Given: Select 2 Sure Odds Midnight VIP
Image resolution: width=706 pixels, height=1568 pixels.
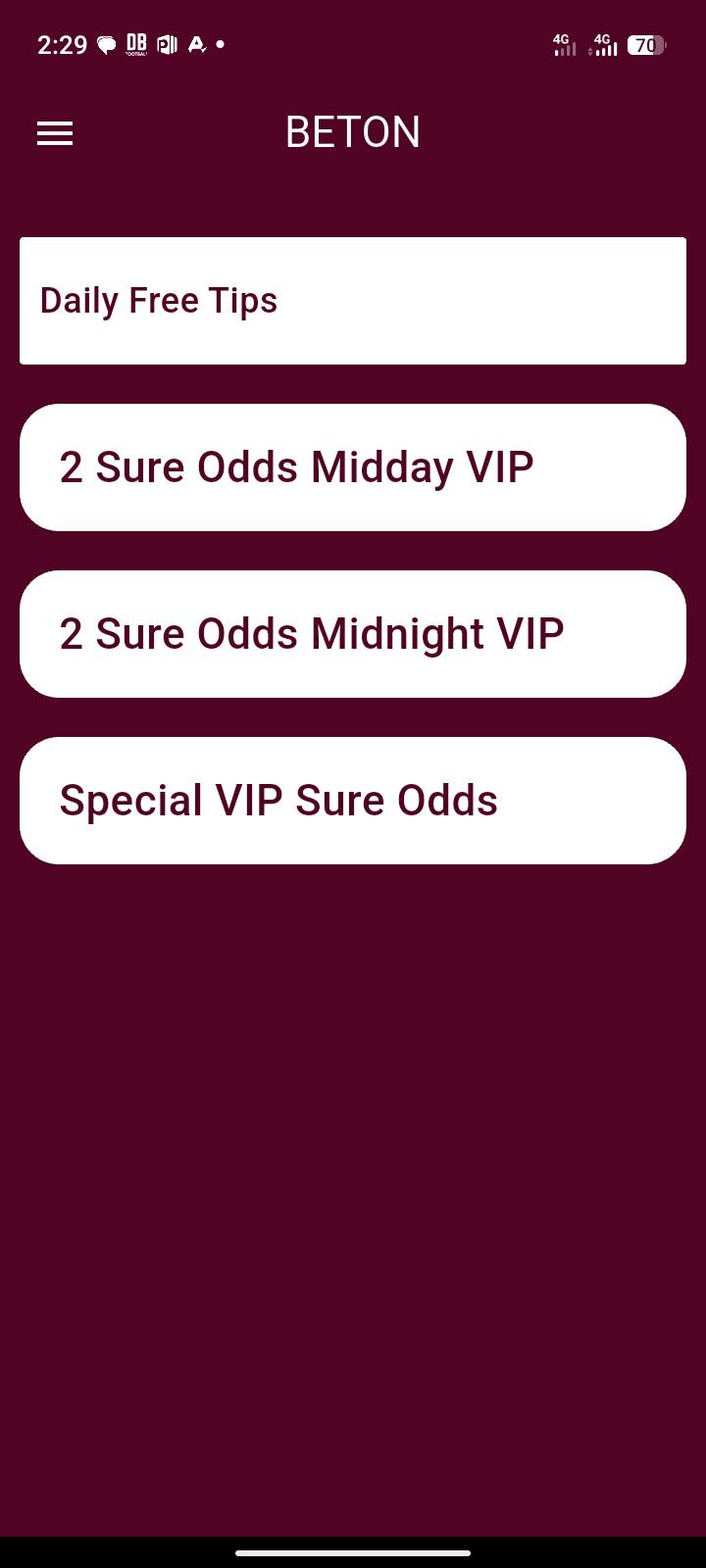Looking at the screenshot, I should pos(353,634).
